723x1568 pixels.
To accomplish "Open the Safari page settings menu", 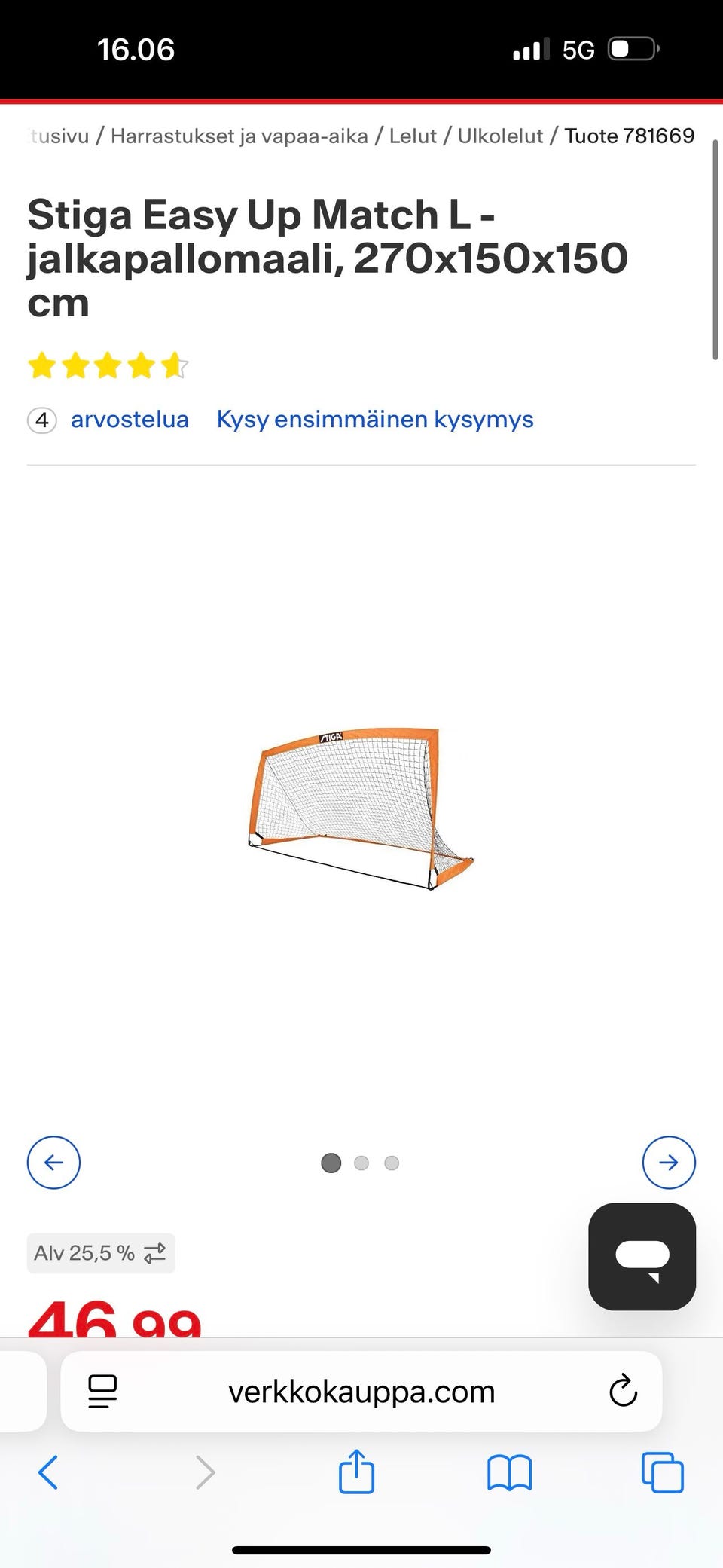I will tap(102, 1391).
